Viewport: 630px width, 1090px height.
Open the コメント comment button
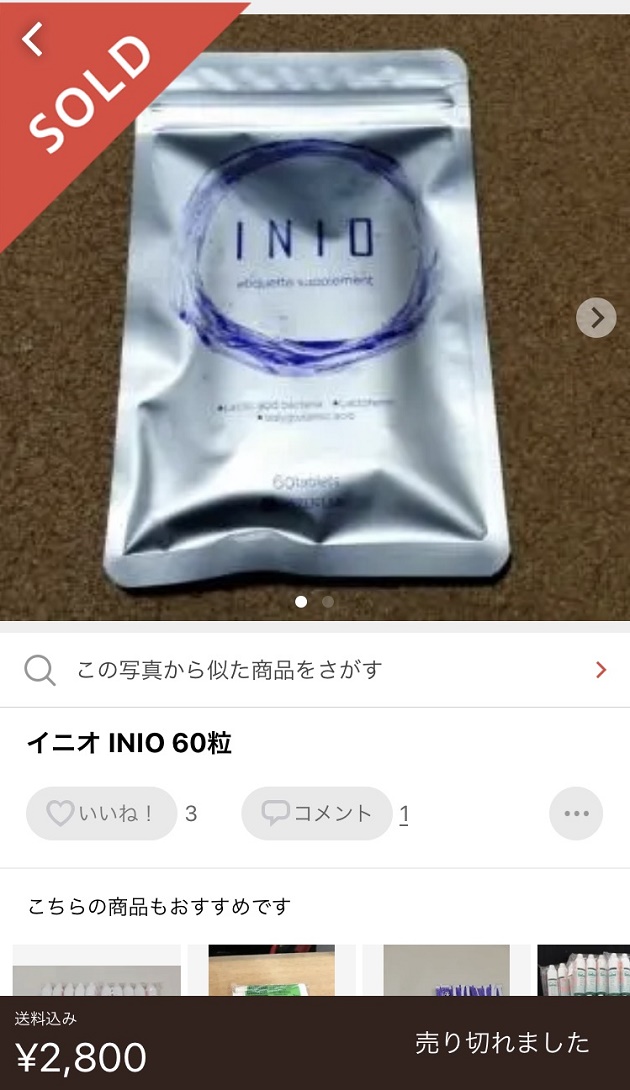316,814
